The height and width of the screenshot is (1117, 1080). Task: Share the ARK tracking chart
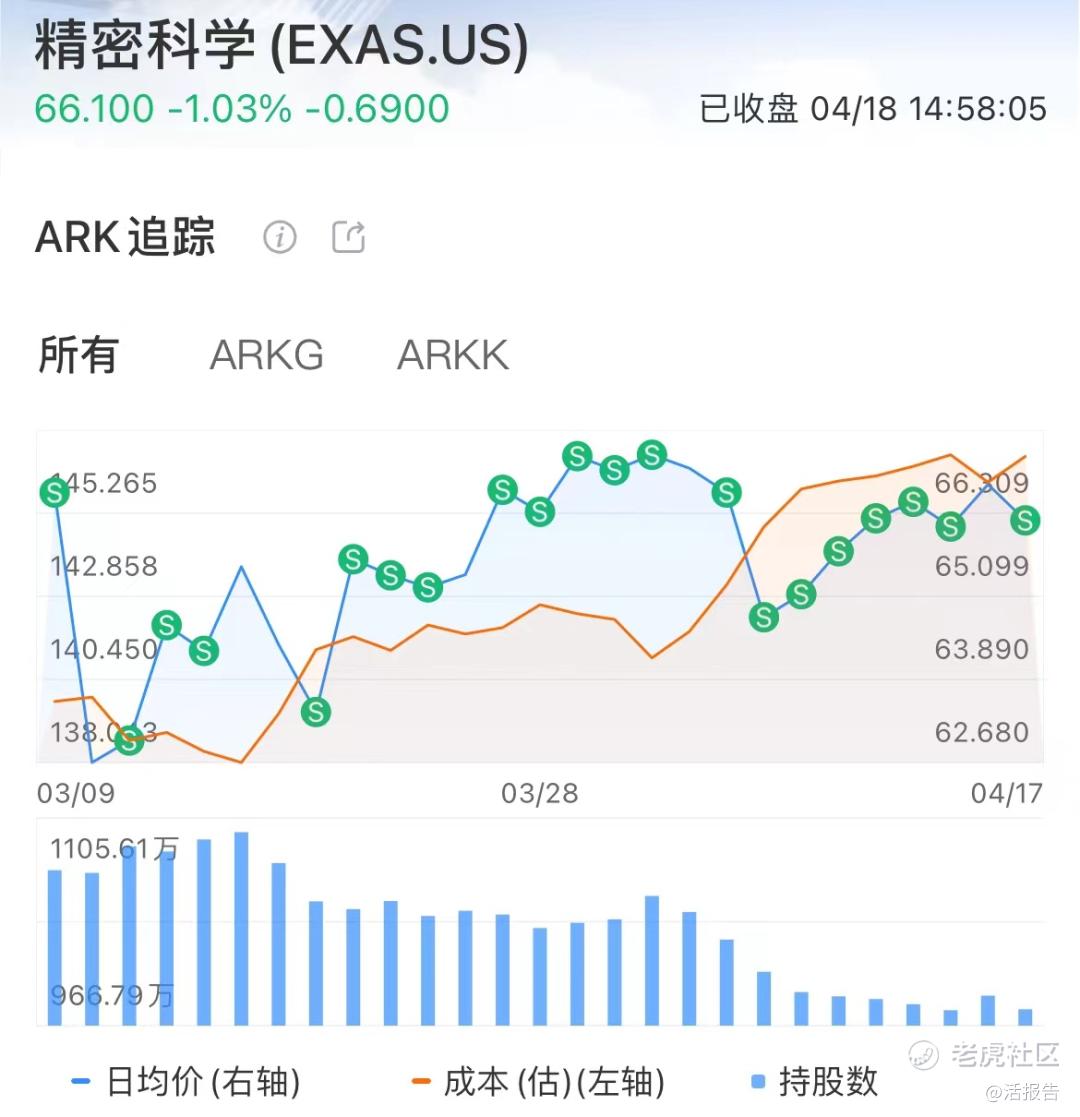click(x=348, y=237)
